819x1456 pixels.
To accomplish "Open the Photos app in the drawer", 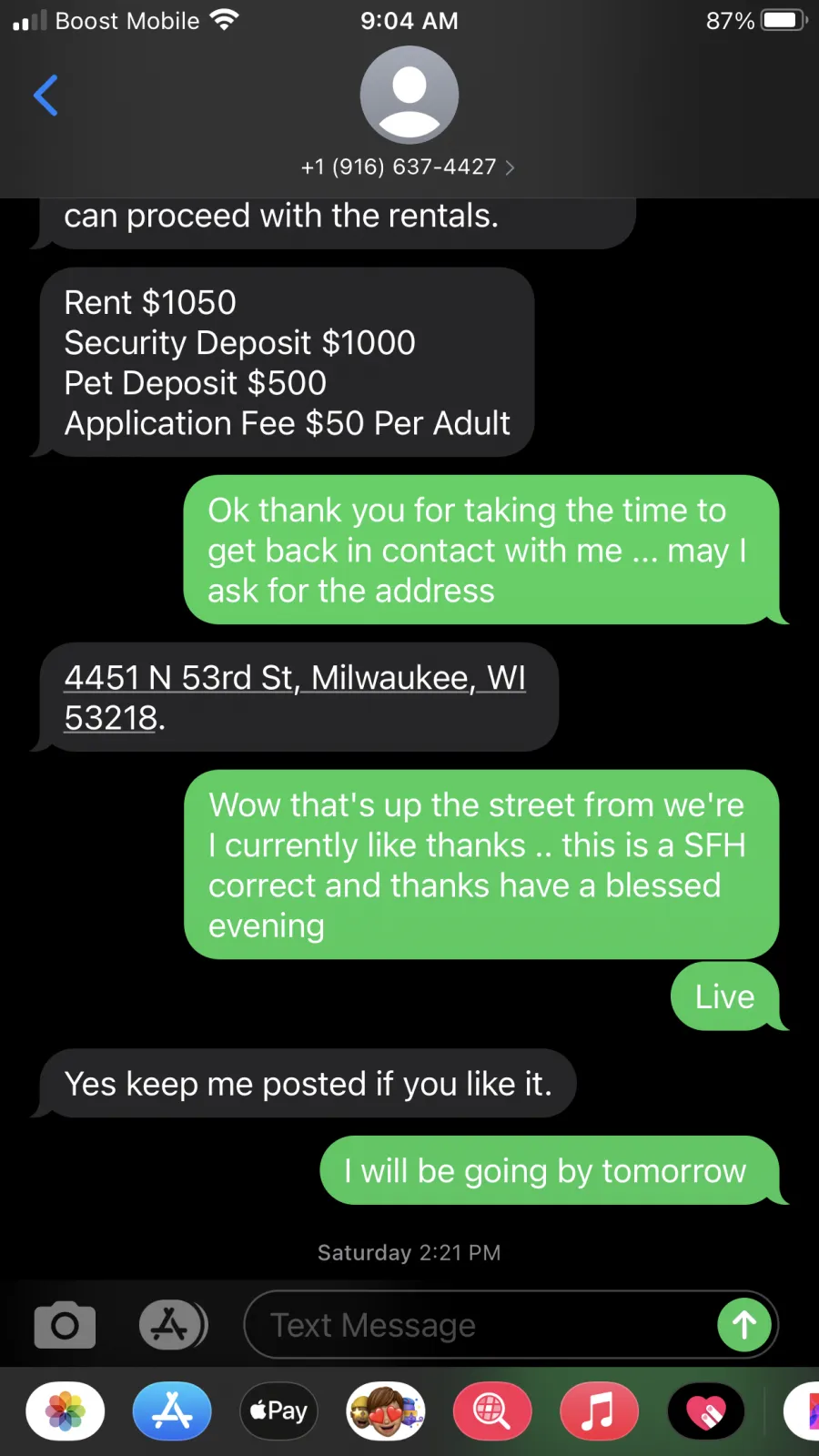I will (66, 1411).
